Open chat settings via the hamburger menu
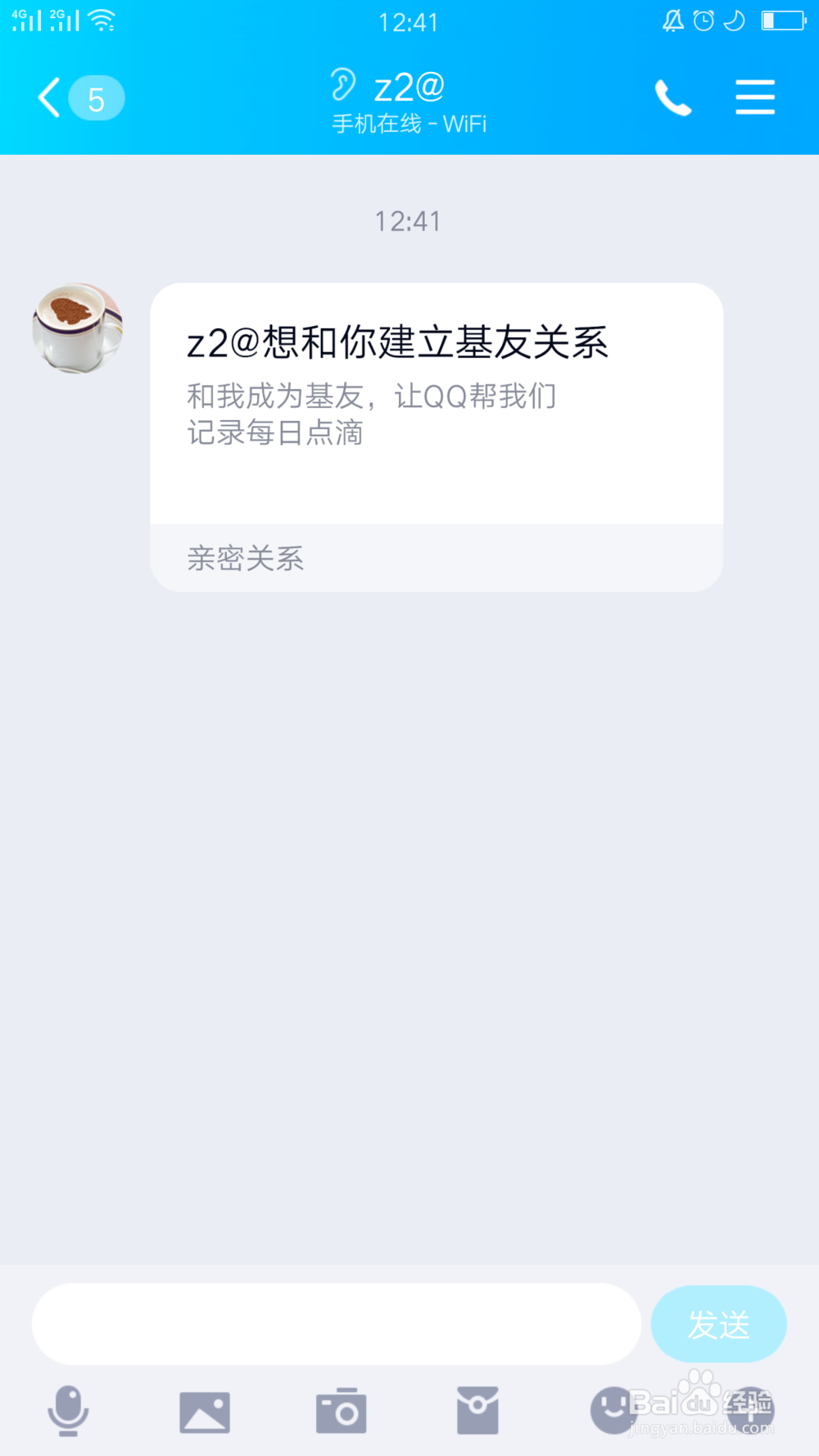Image resolution: width=819 pixels, height=1456 pixels. tap(754, 97)
